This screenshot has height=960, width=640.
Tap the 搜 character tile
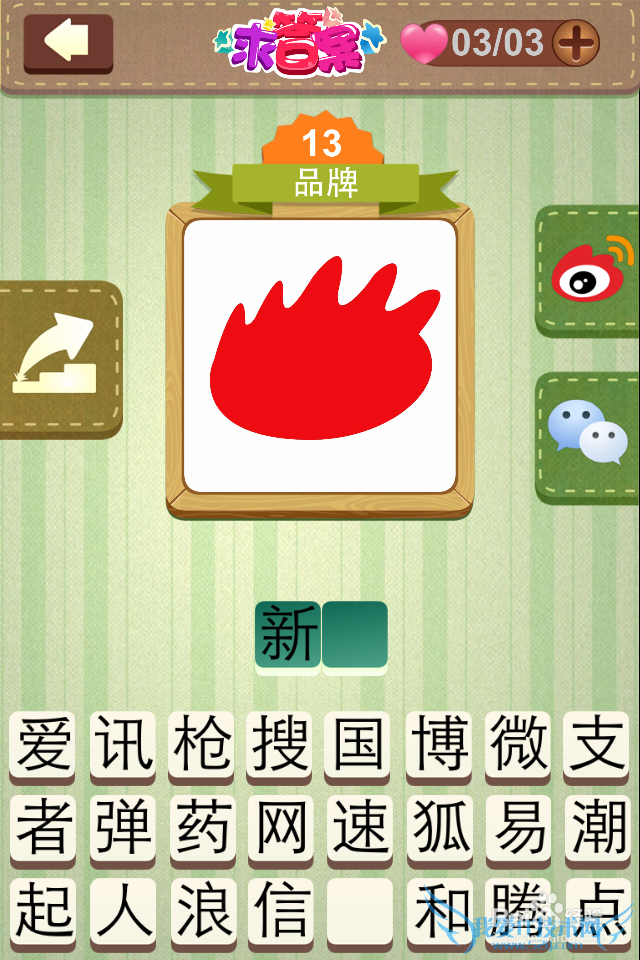point(281,747)
